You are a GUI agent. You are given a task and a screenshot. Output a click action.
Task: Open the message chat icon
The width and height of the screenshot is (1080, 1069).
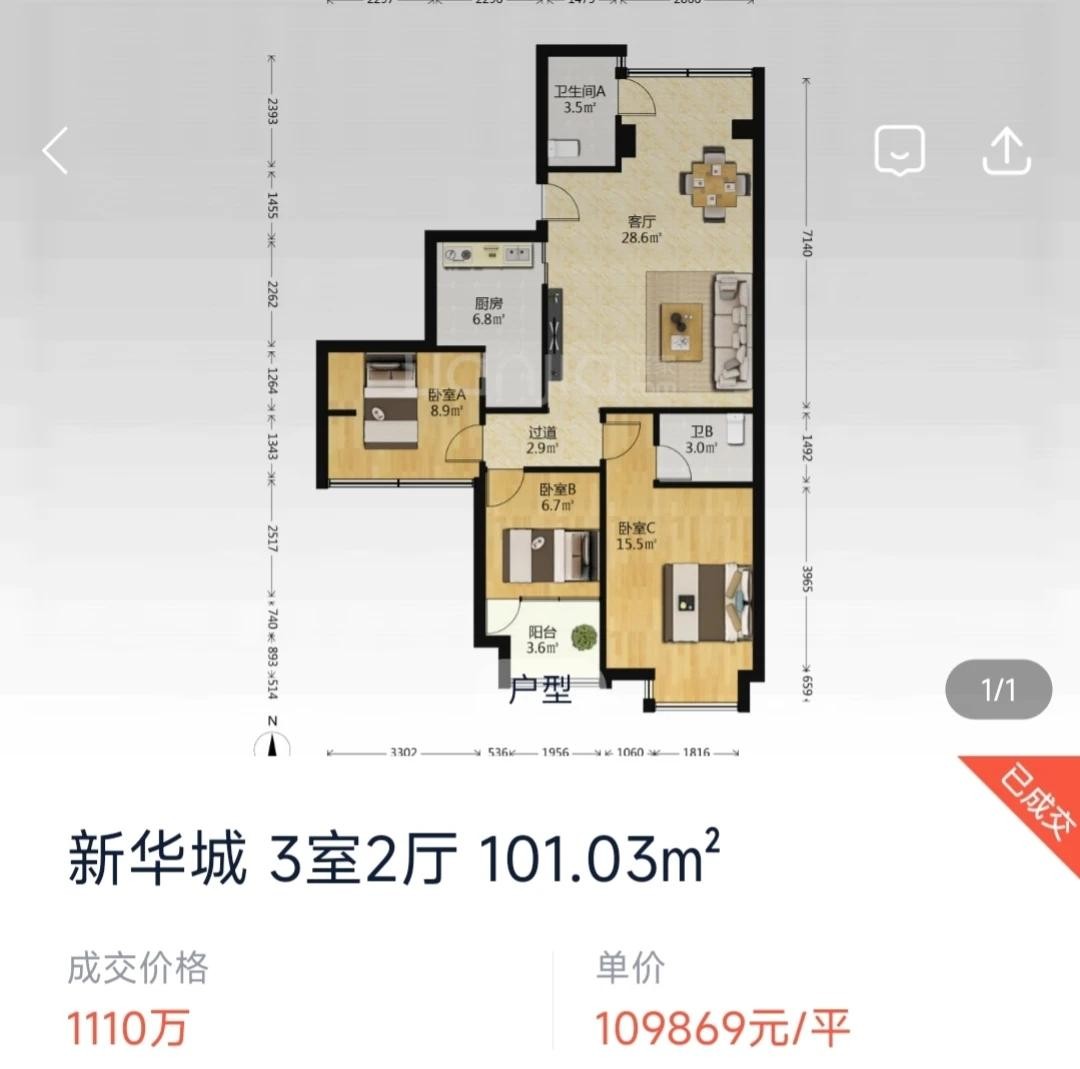tap(899, 152)
